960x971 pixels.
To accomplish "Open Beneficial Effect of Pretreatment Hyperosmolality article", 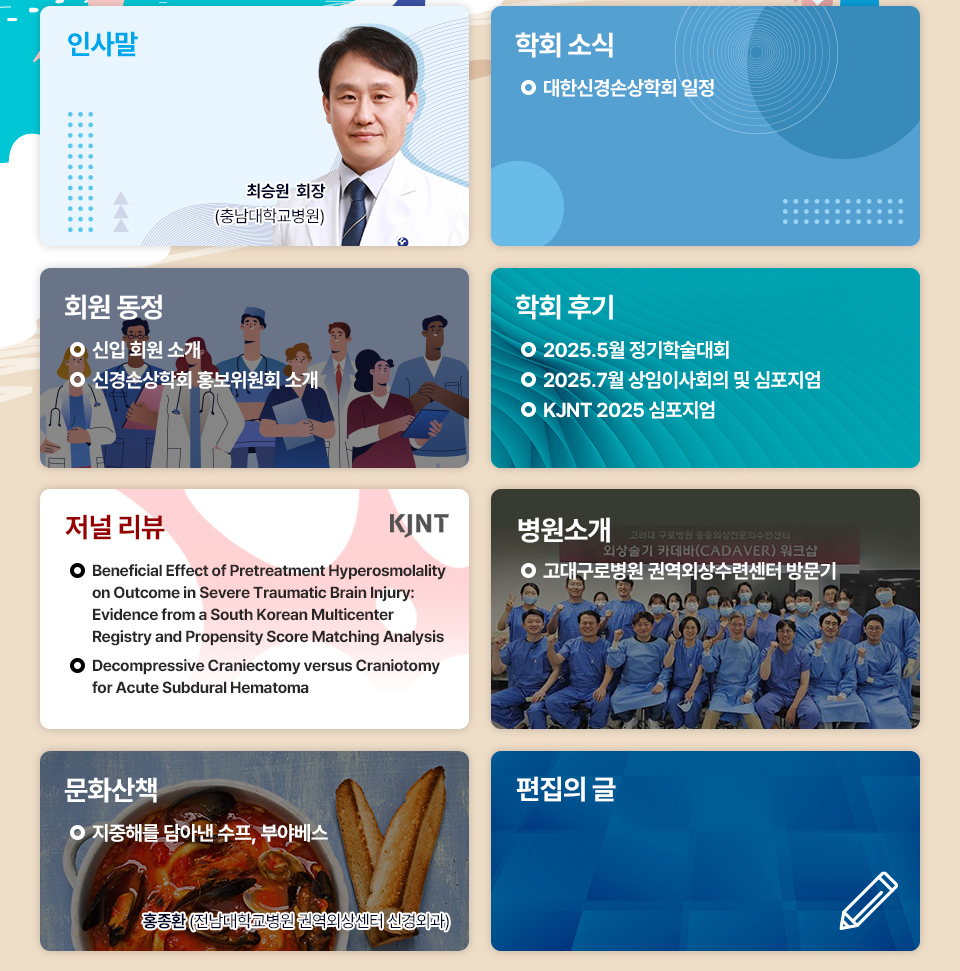I will [267, 603].
